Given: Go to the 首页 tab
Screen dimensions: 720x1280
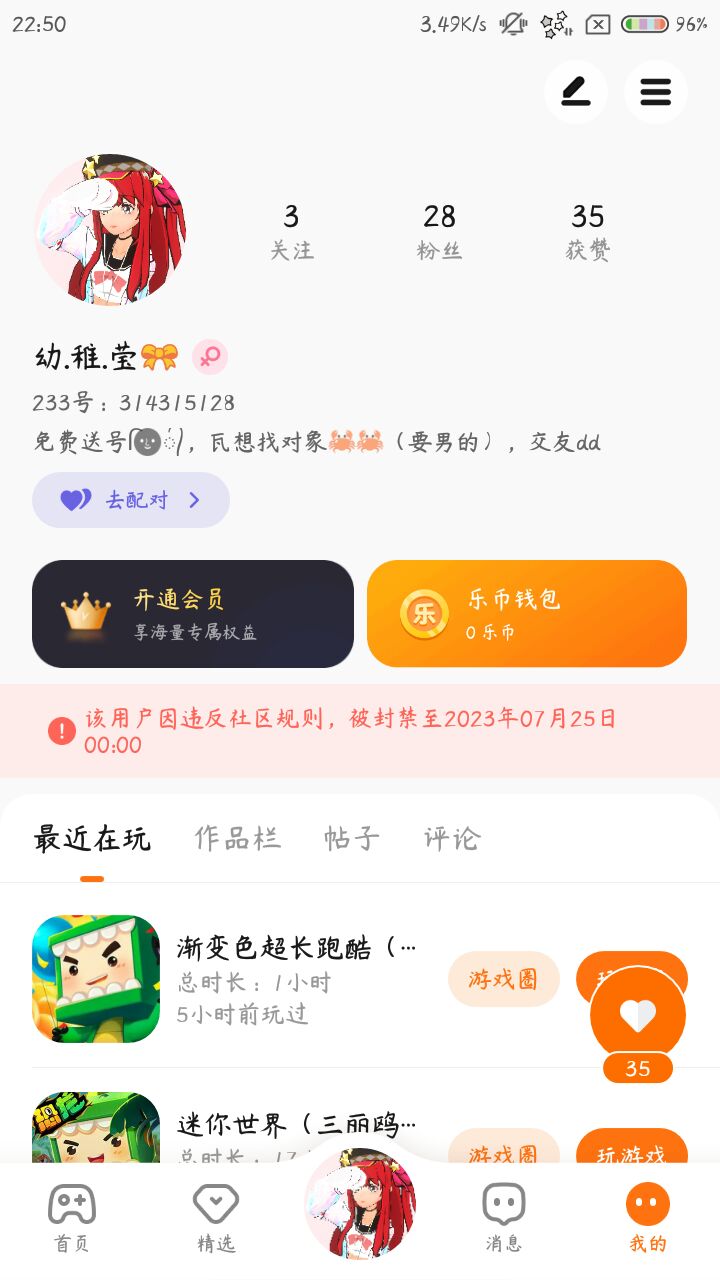Looking at the screenshot, I should pos(72,1217).
